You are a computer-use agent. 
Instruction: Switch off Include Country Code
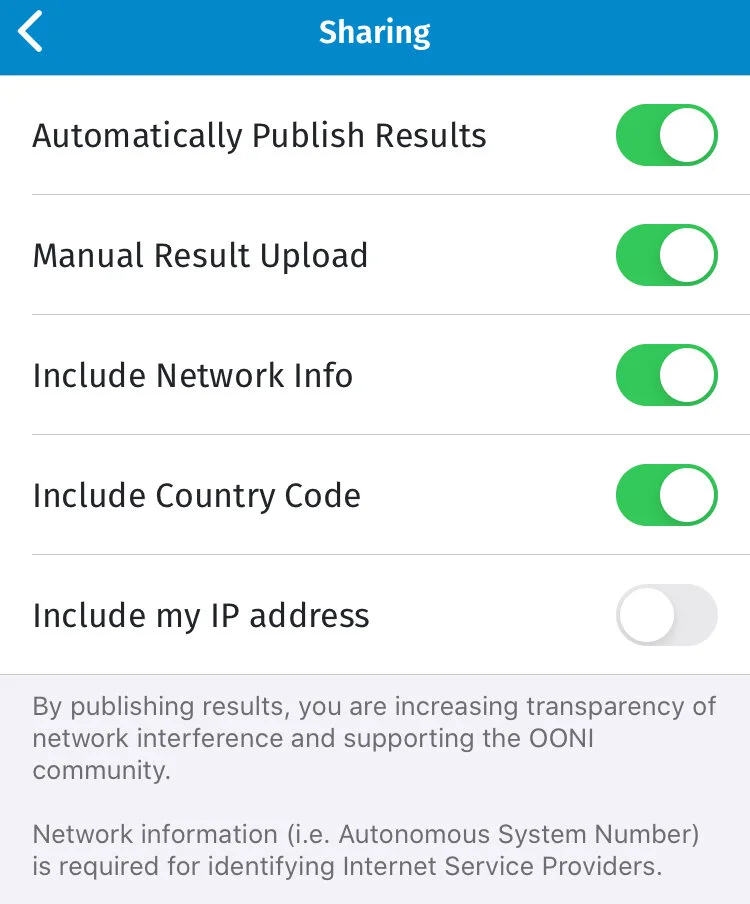[x=666, y=495]
